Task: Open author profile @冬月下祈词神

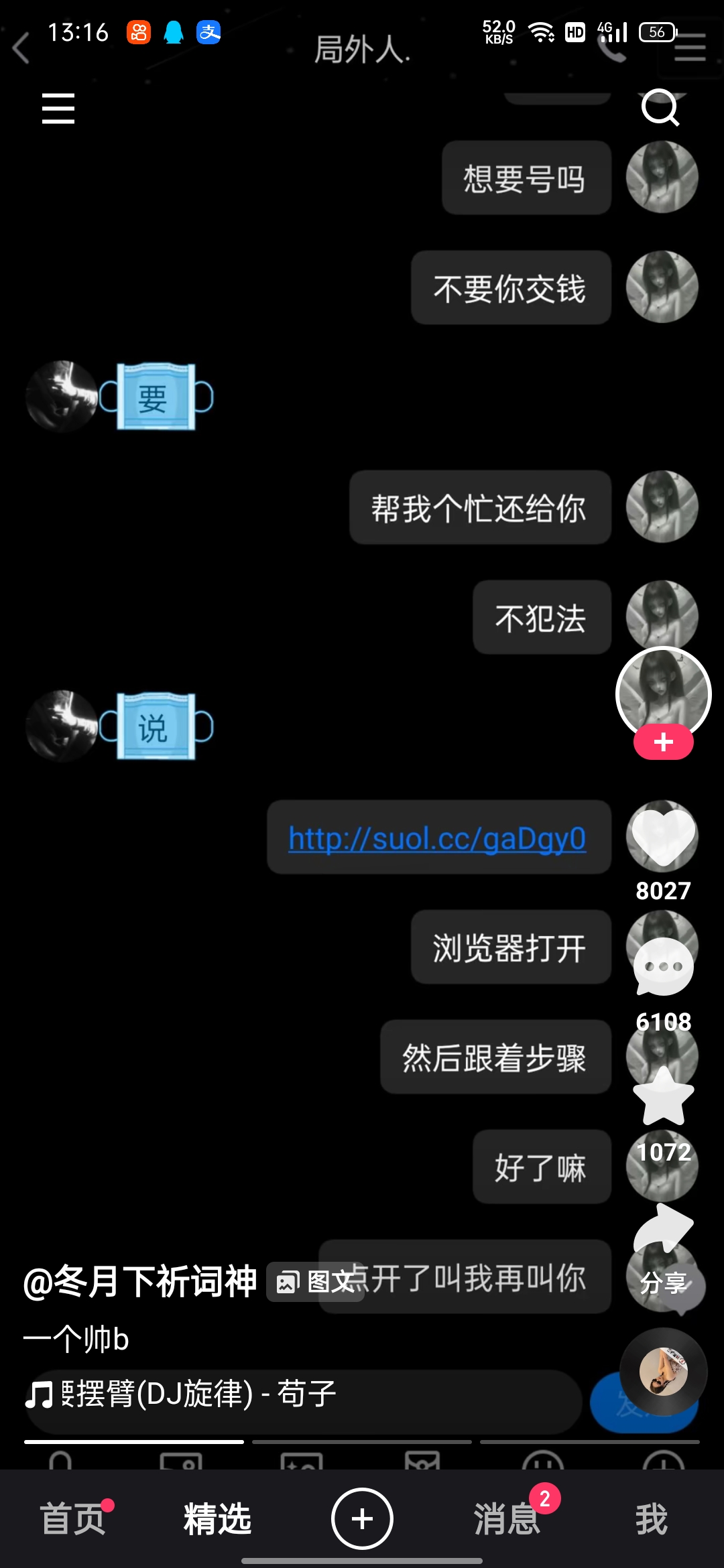Action: click(140, 1282)
